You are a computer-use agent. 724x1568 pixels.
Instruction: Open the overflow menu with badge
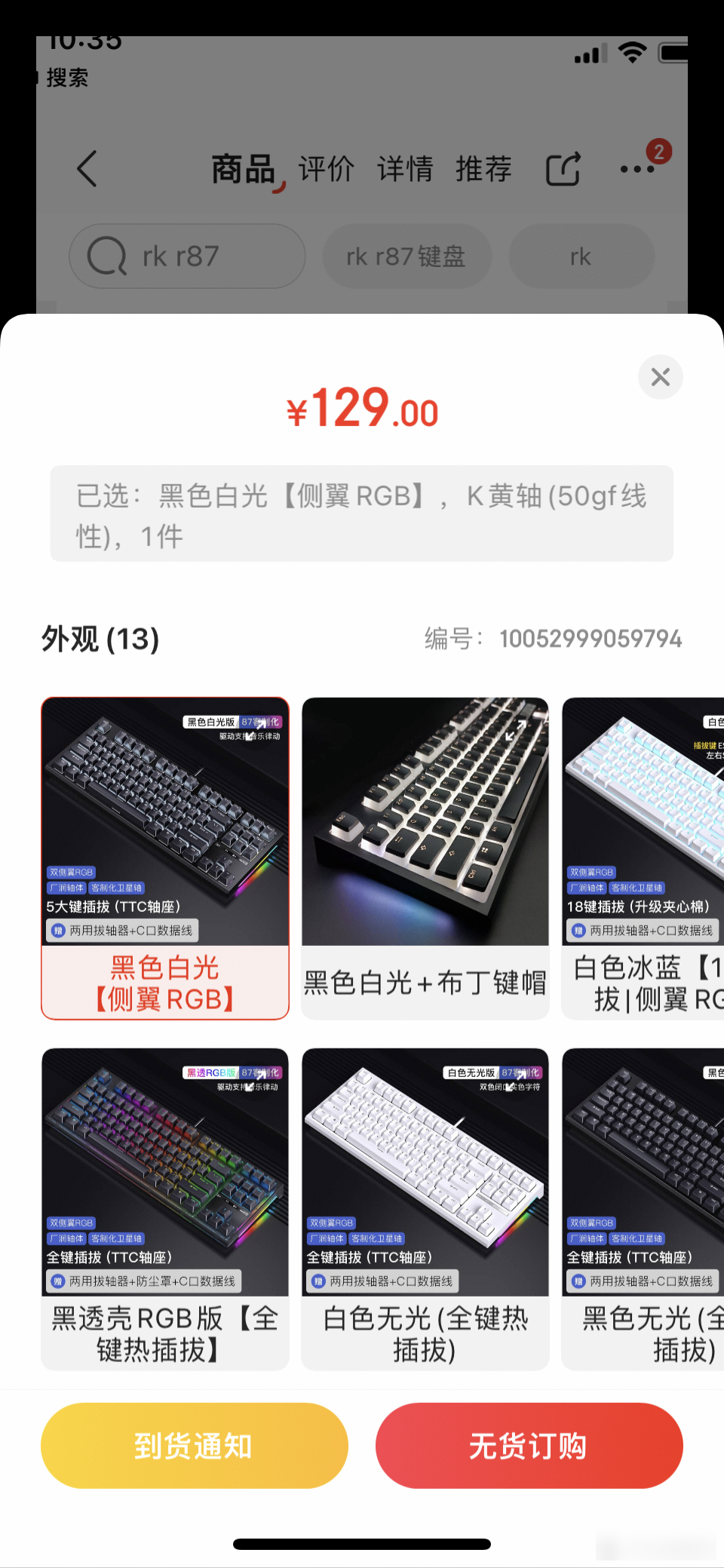coord(638,167)
